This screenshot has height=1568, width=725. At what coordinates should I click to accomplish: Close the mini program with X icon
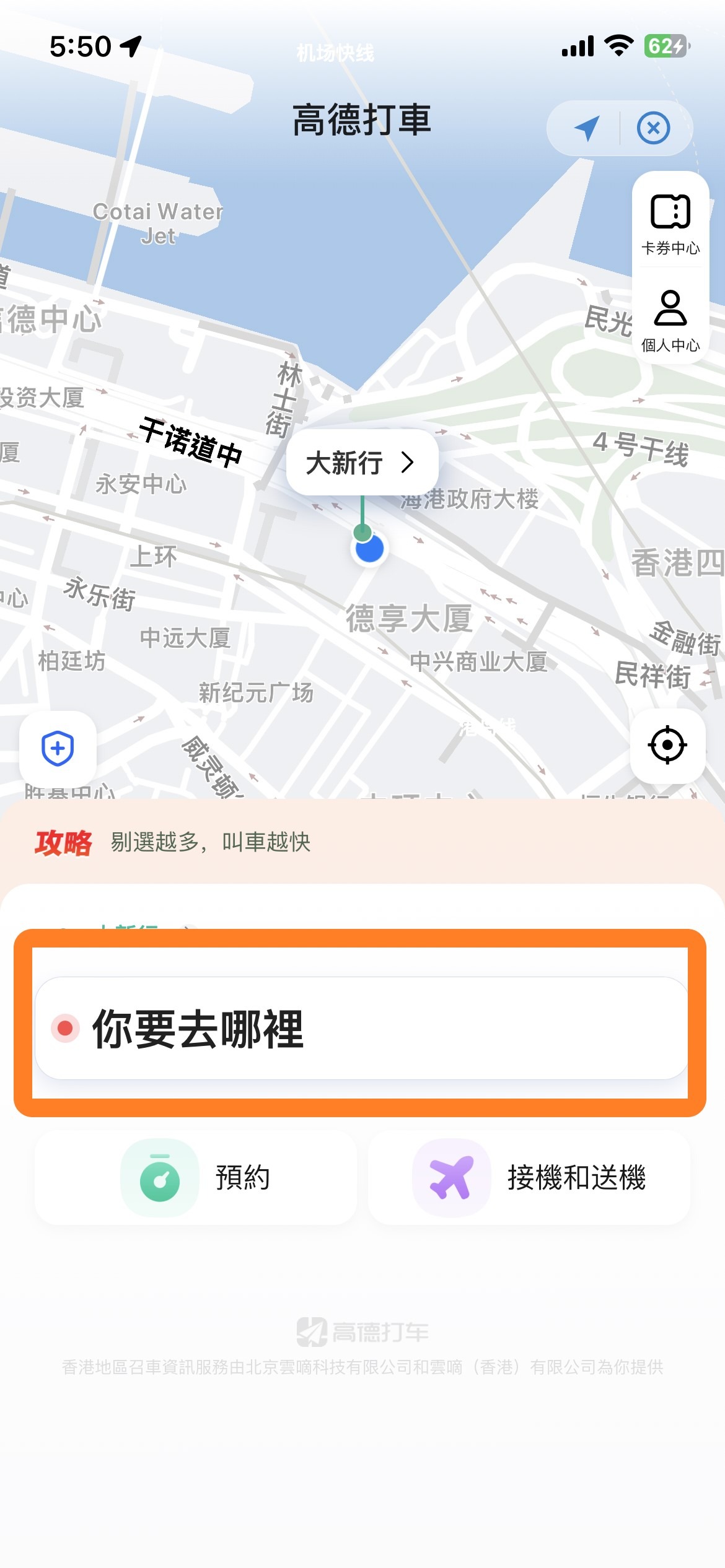(653, 128)
